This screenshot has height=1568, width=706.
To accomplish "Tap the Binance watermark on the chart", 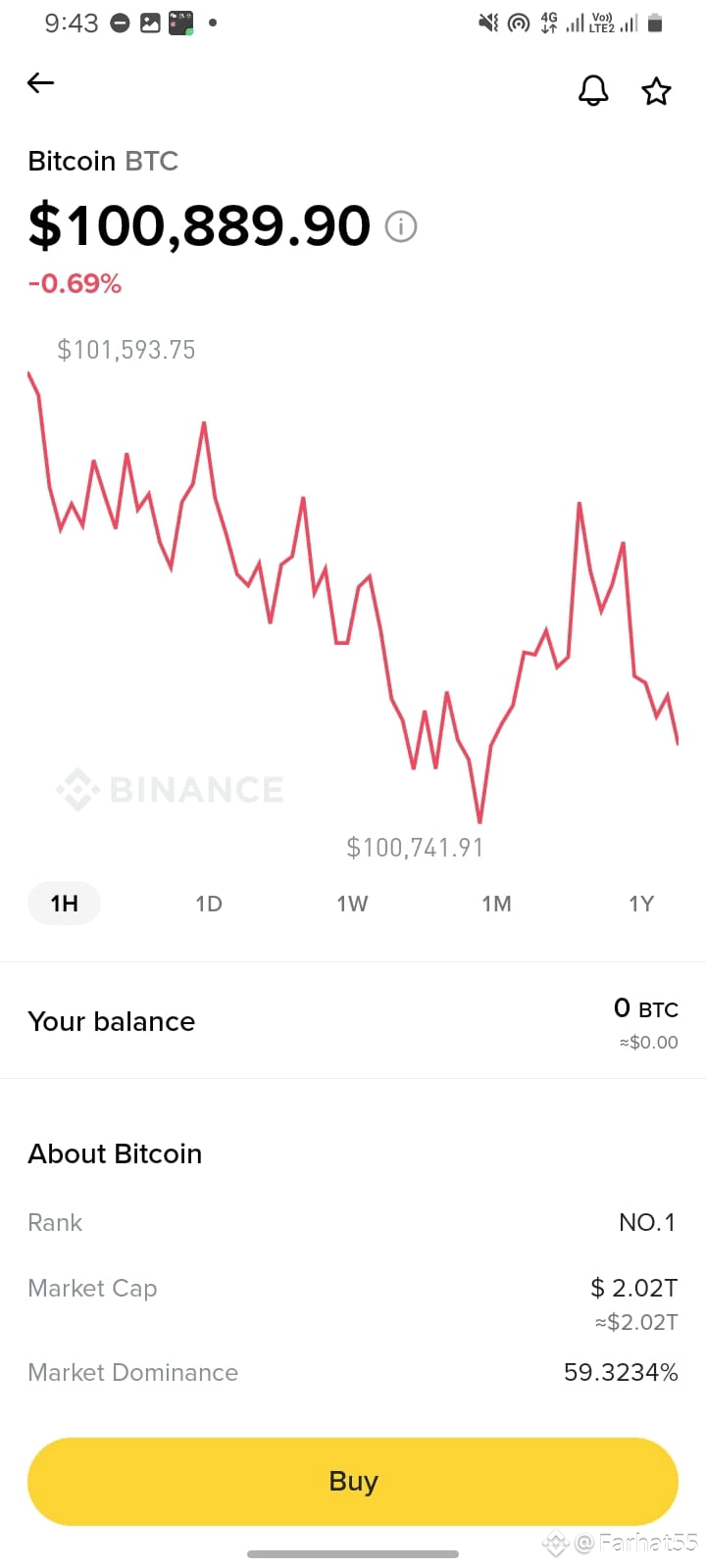I will [x=169, y=789].
